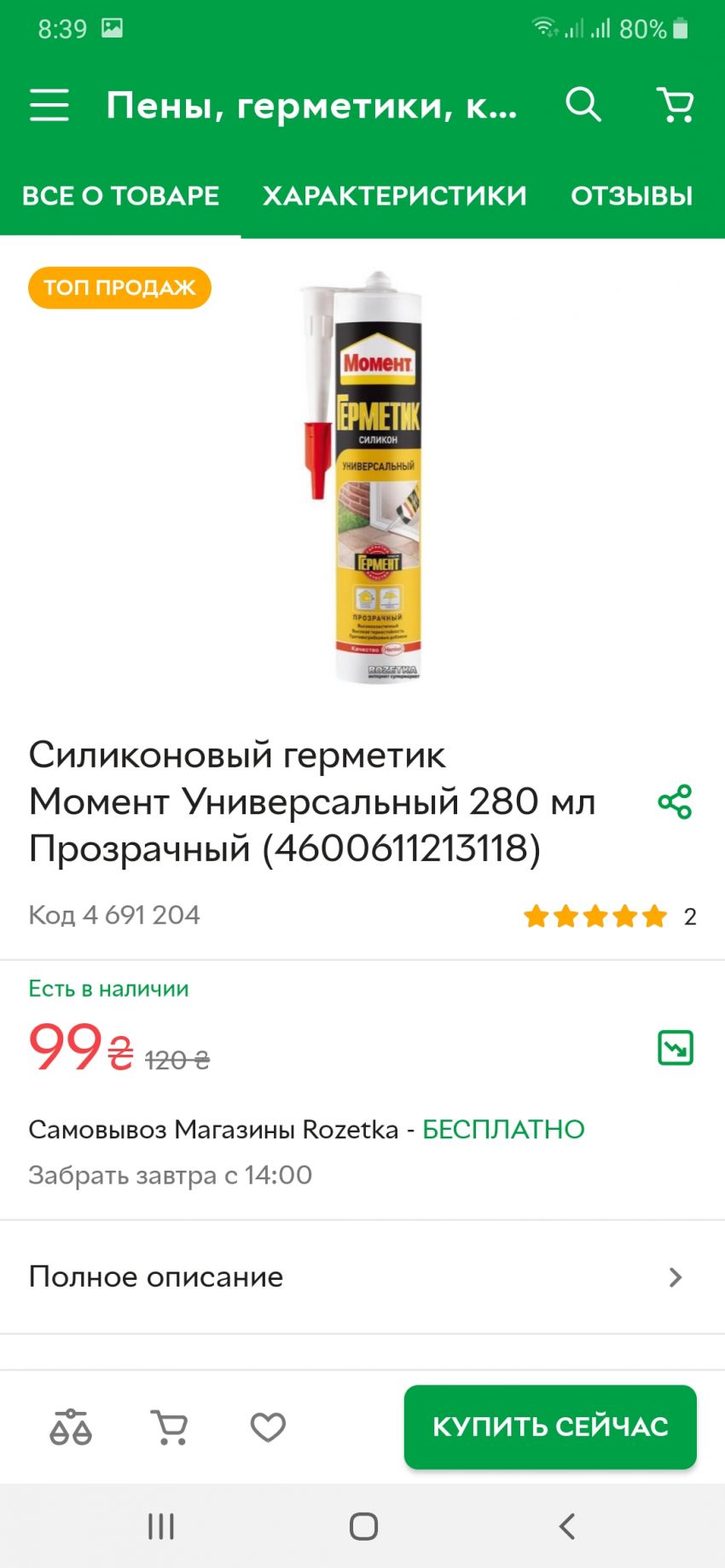725x1568 pixels.
Task: Add product to comparison scales
Action: pos(71,1426)
